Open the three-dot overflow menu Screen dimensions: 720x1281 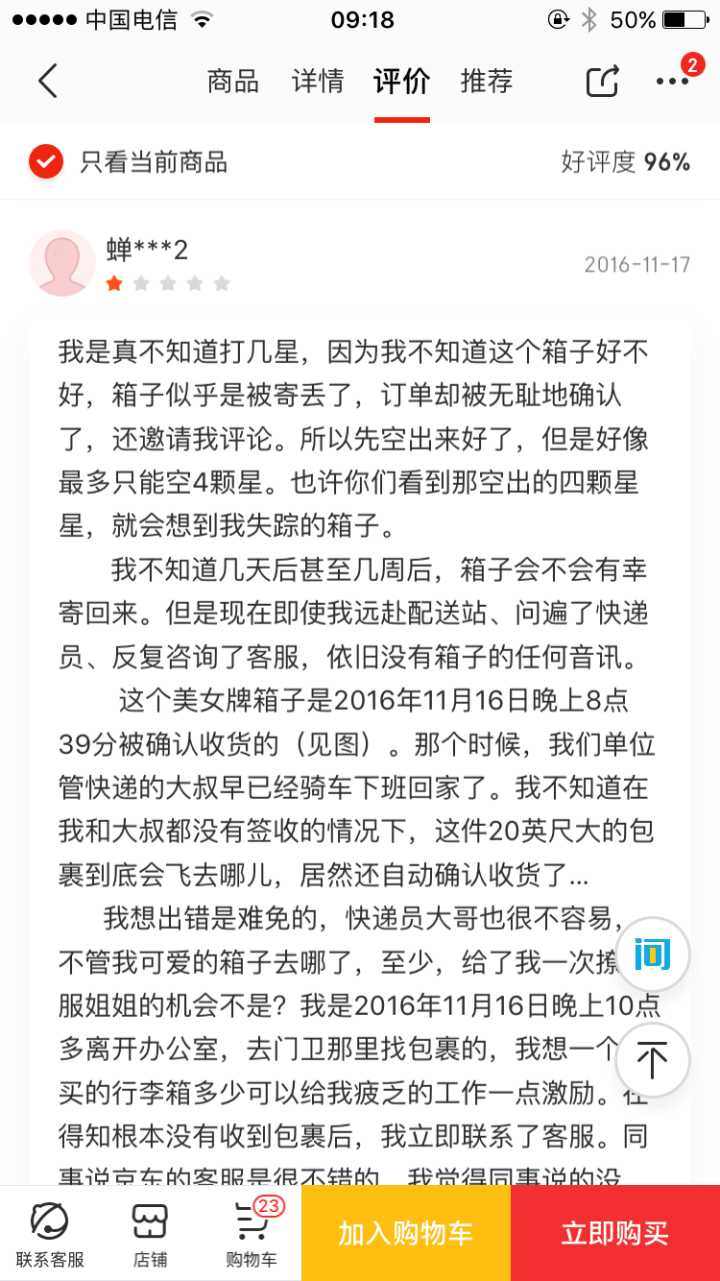pos(672,81)
